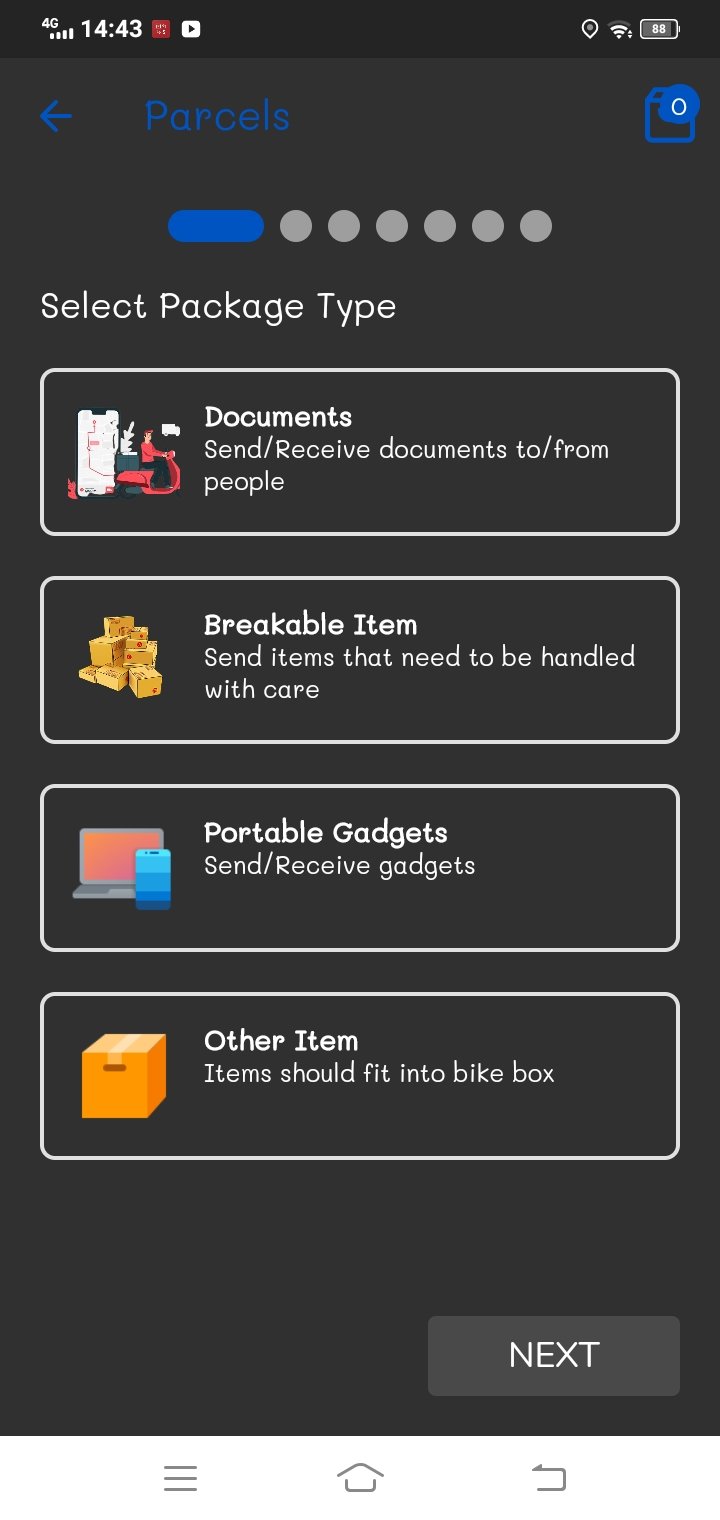Open the system recent apps menu
The height and width of the screenshot is (1520, 720).
click(180, 1478)
